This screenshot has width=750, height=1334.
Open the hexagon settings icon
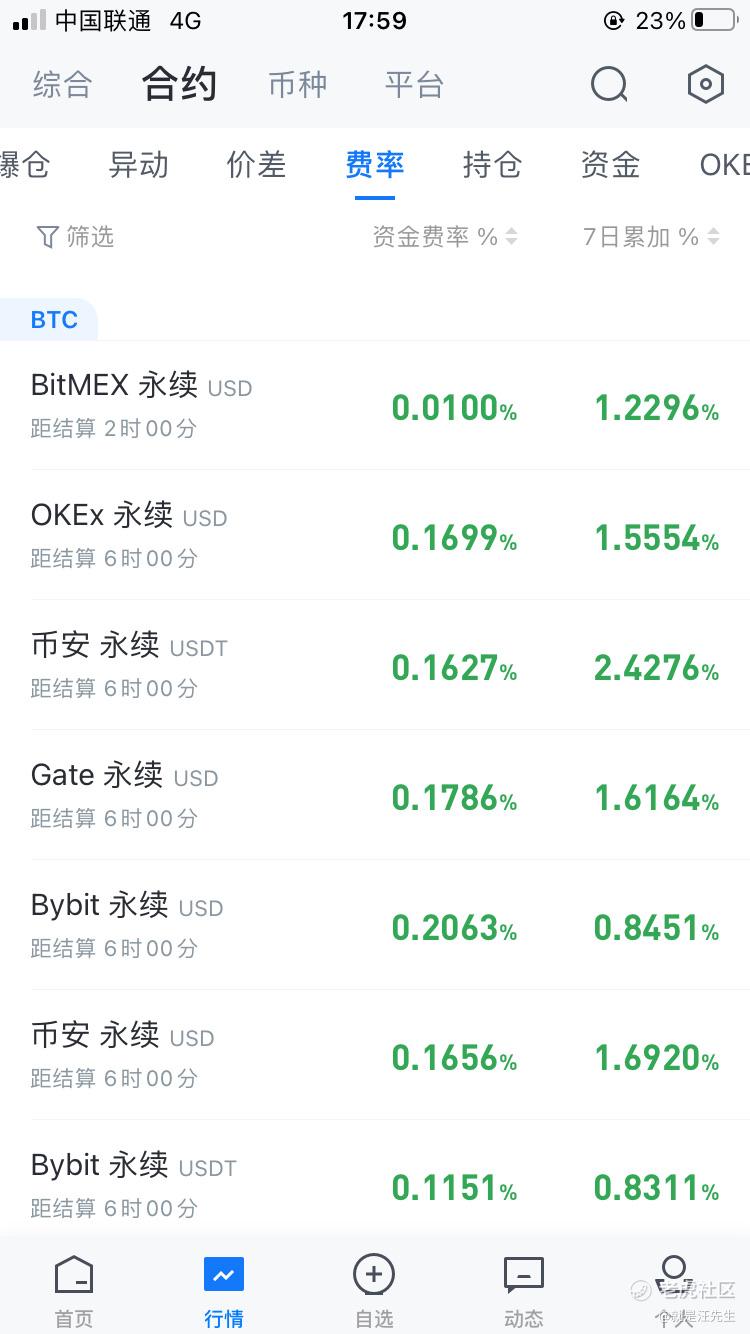tap(705, 85)
